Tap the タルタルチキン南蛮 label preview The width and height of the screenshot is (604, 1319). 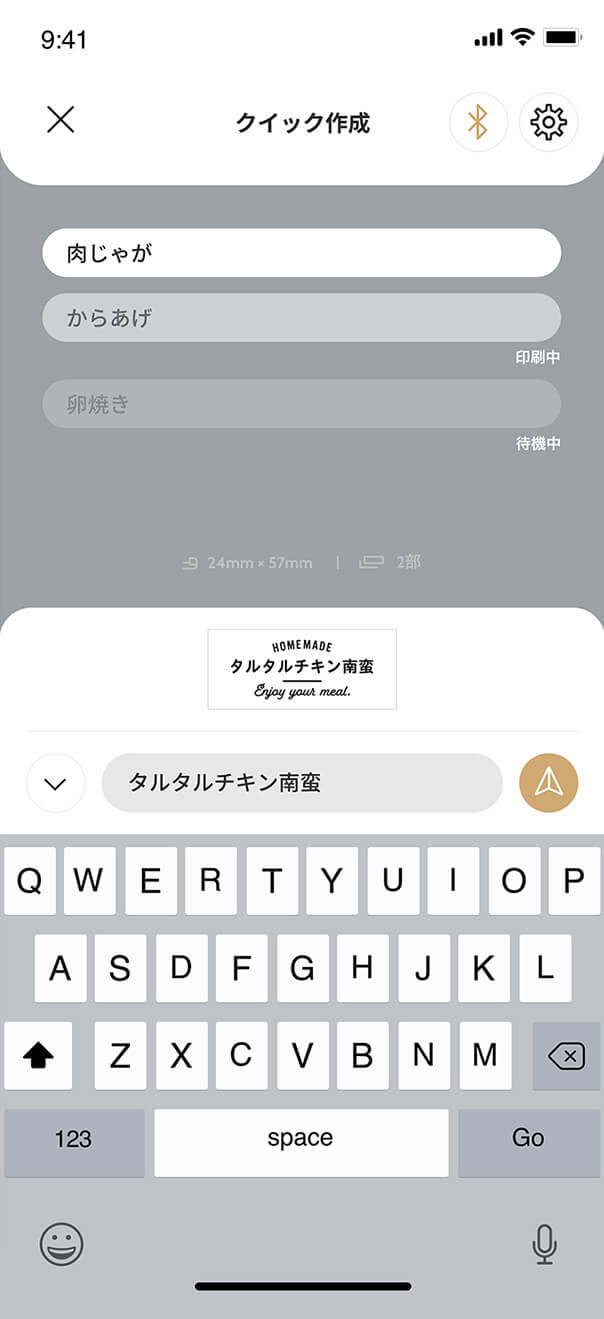[302, 669]
